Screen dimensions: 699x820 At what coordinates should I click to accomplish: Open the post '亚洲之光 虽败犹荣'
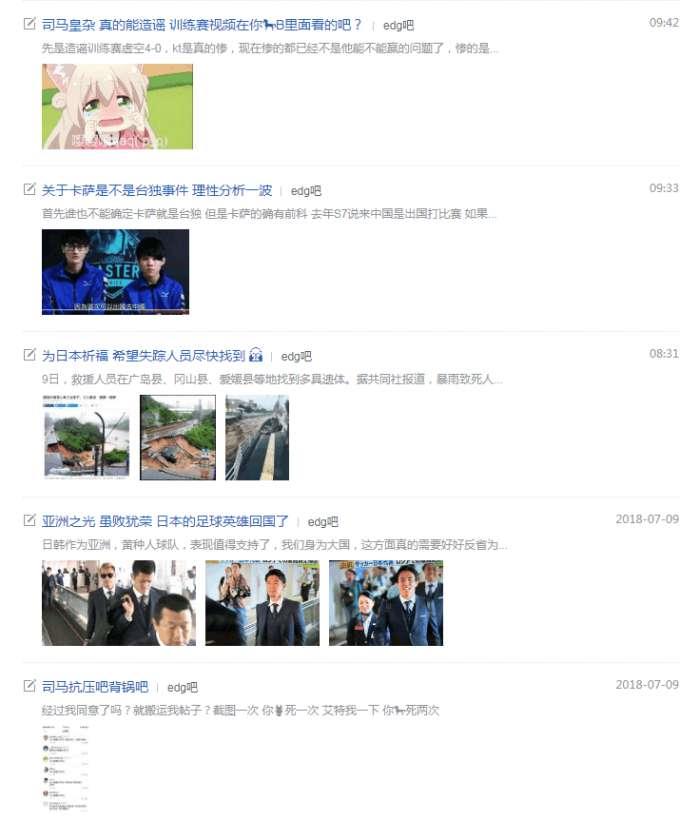[165, 521]
